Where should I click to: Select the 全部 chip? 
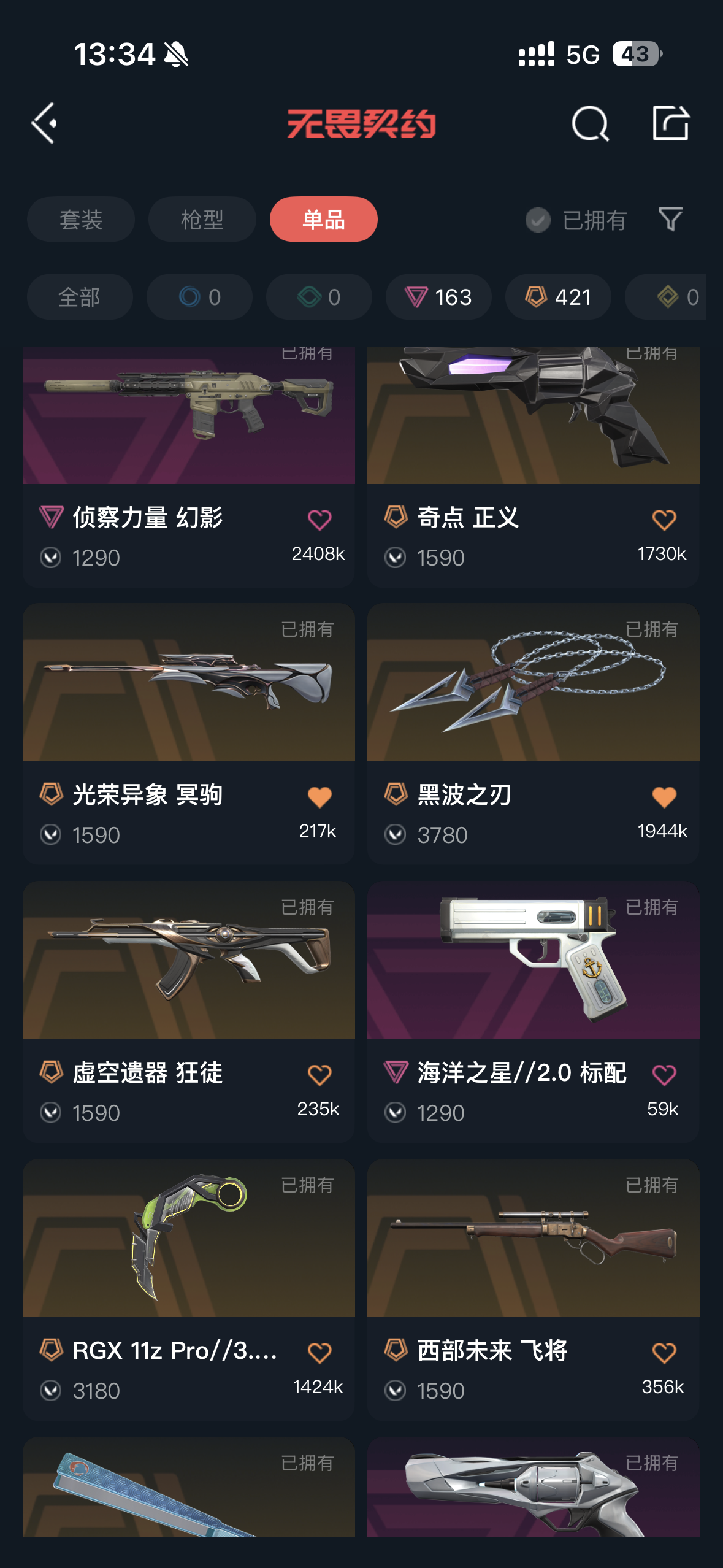(80, 297)
